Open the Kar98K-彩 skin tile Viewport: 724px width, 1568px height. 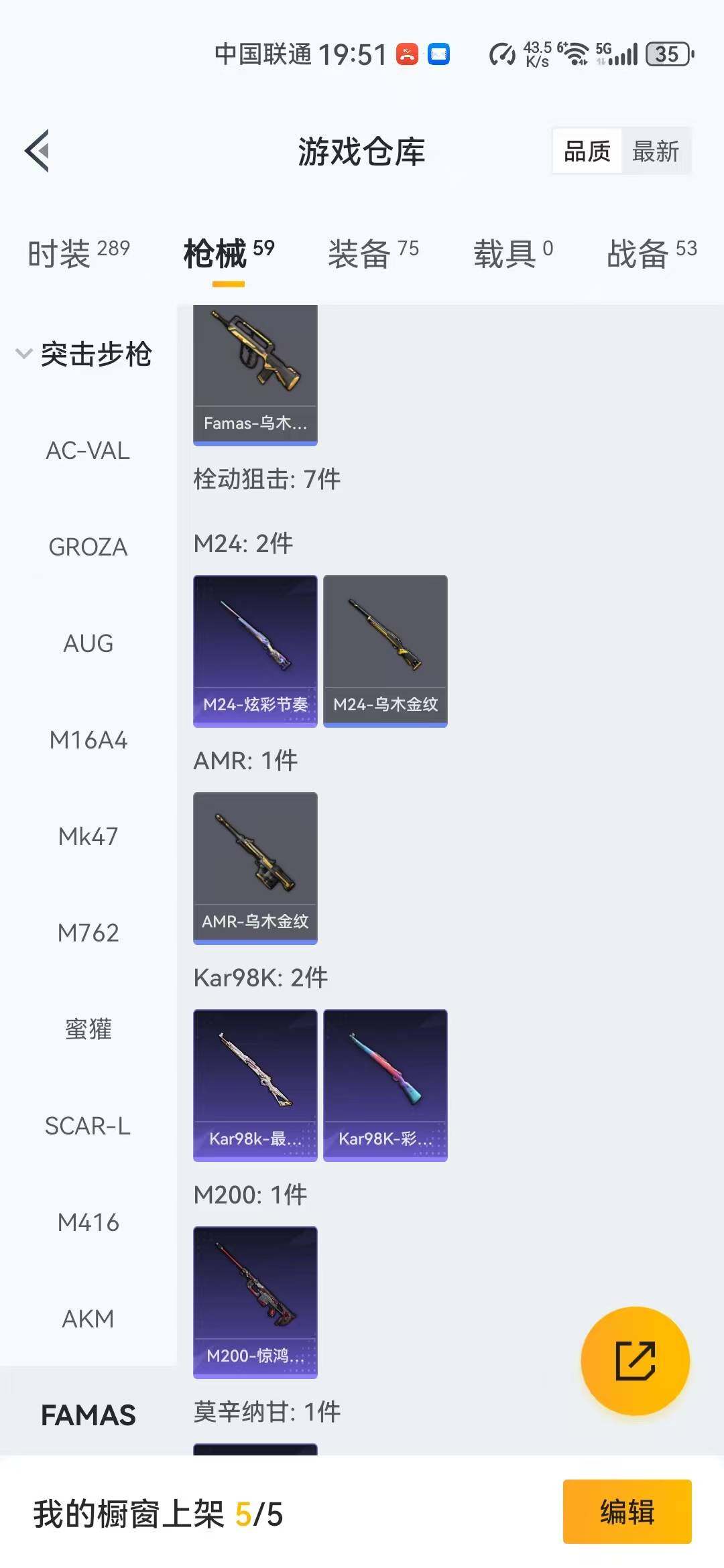pyautogui.click(x=385, y=1085)
